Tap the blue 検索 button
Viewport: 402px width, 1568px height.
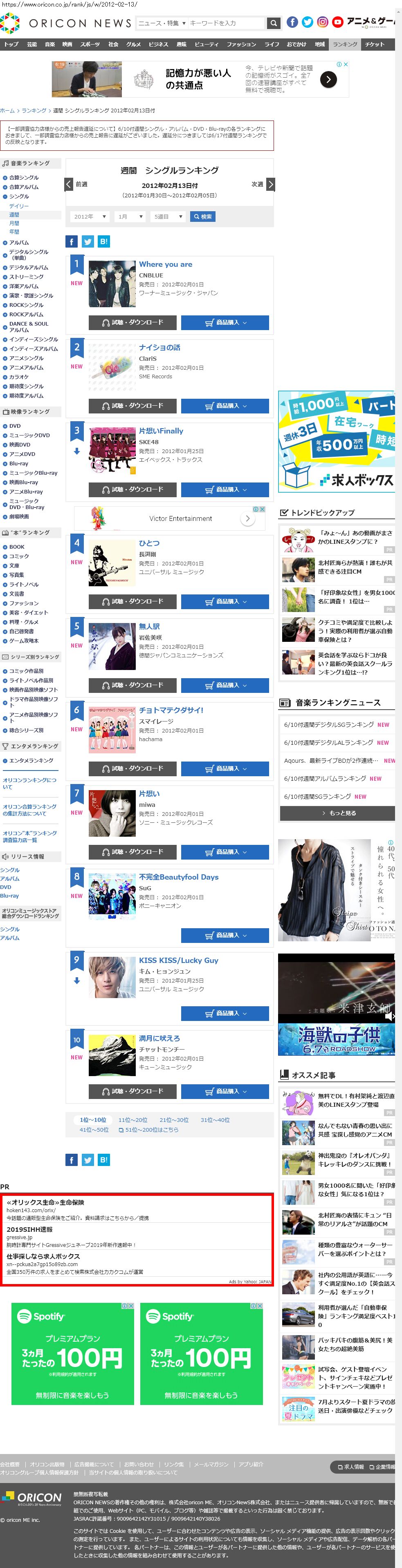coord(202,217)
